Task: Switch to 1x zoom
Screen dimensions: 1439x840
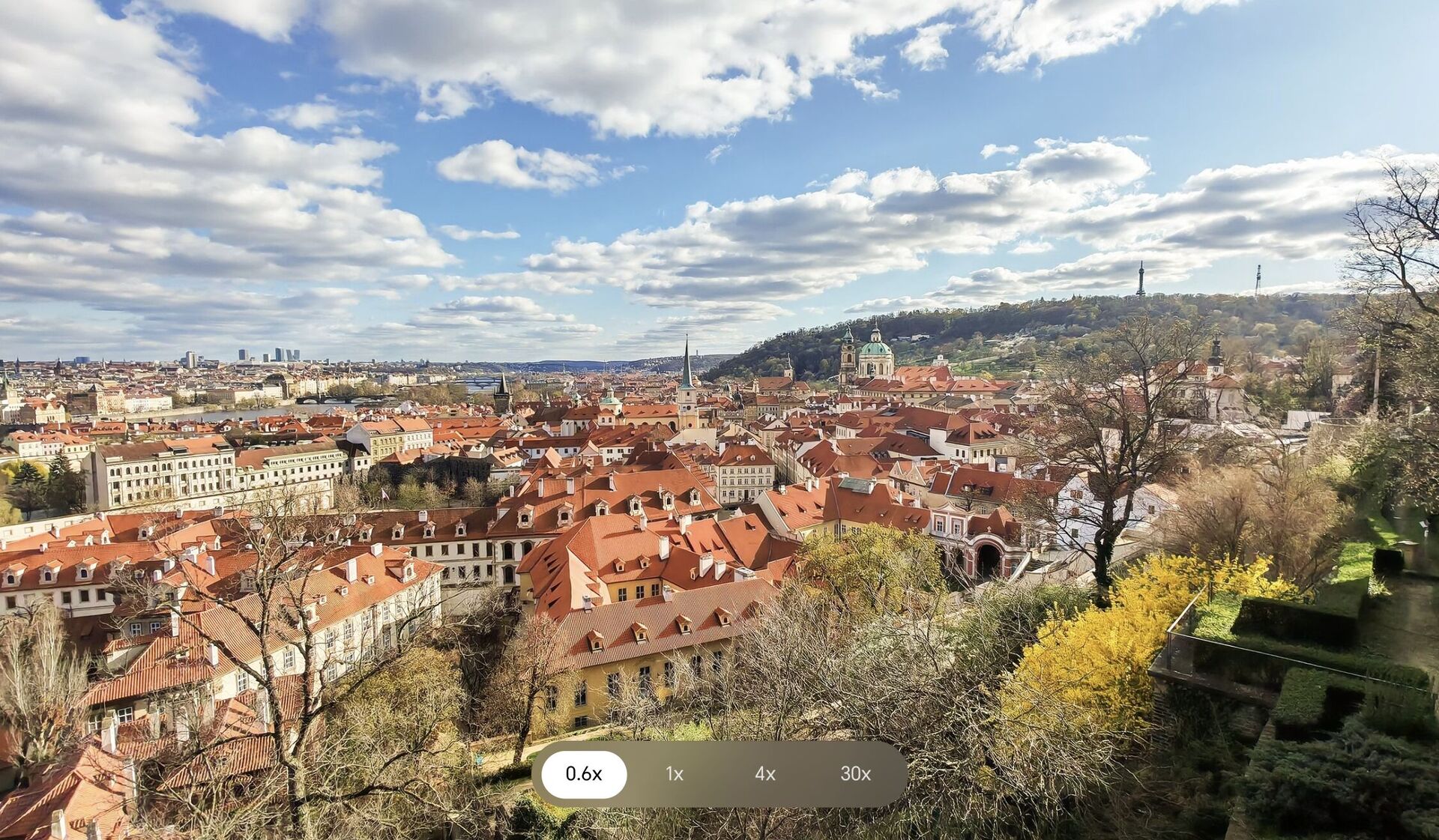Action: [x=675, y=774]
